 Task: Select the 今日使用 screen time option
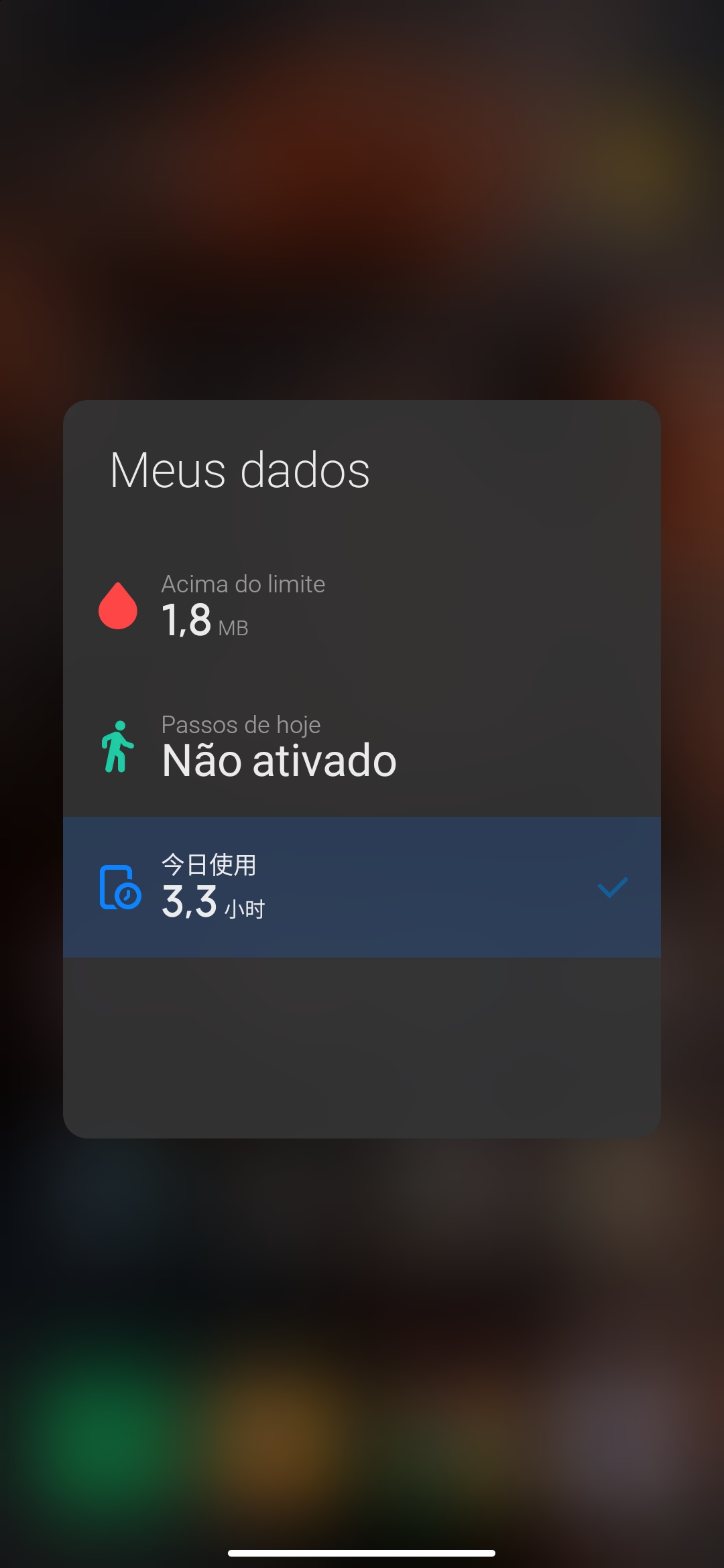[362, 887]
